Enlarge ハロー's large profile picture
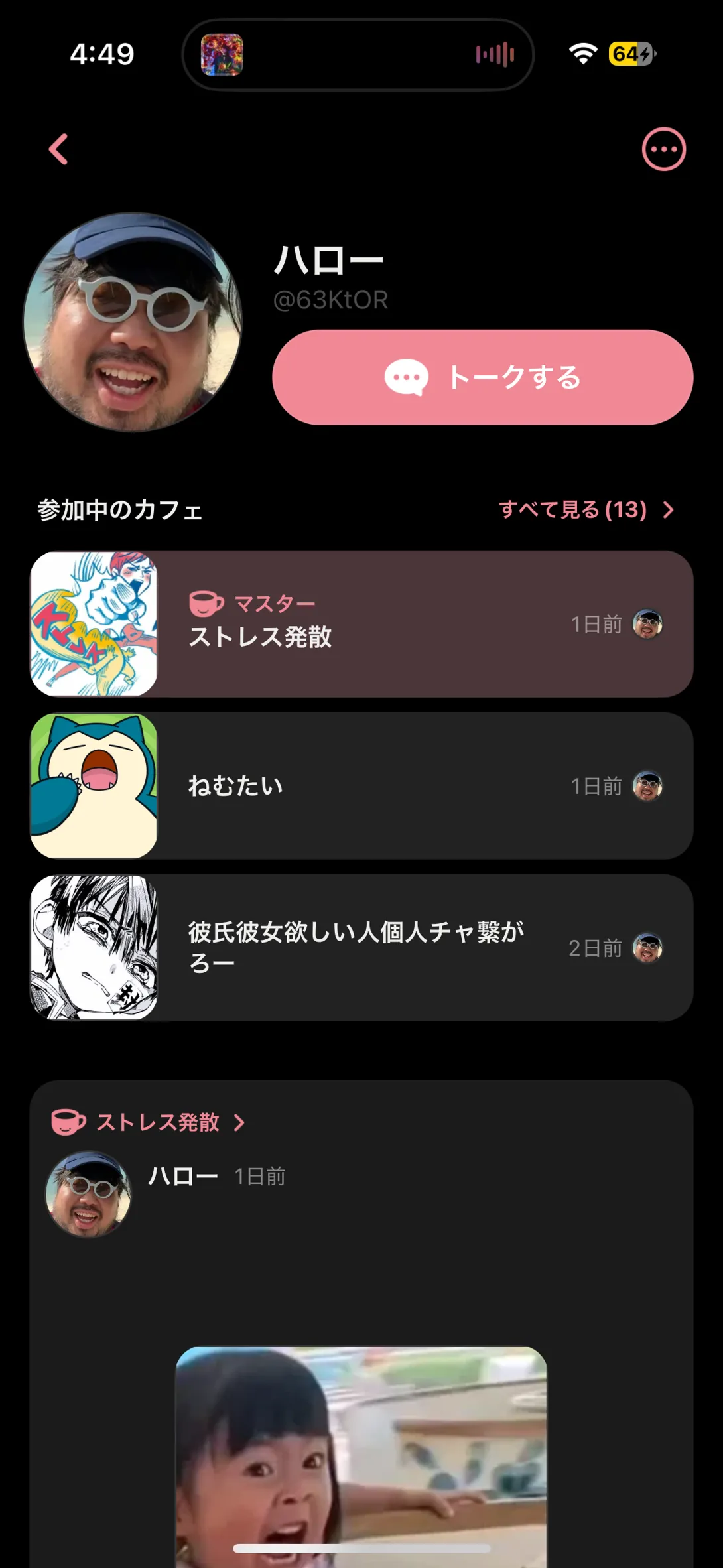The image size is (723, 1568). [133, 322]
